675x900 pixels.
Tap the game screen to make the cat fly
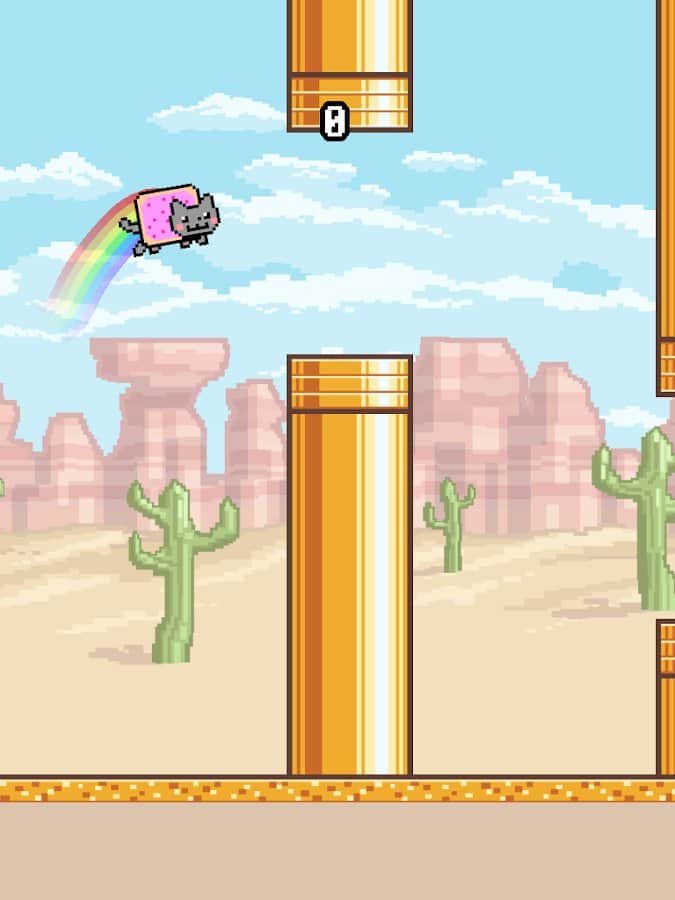tap(337, 450)
